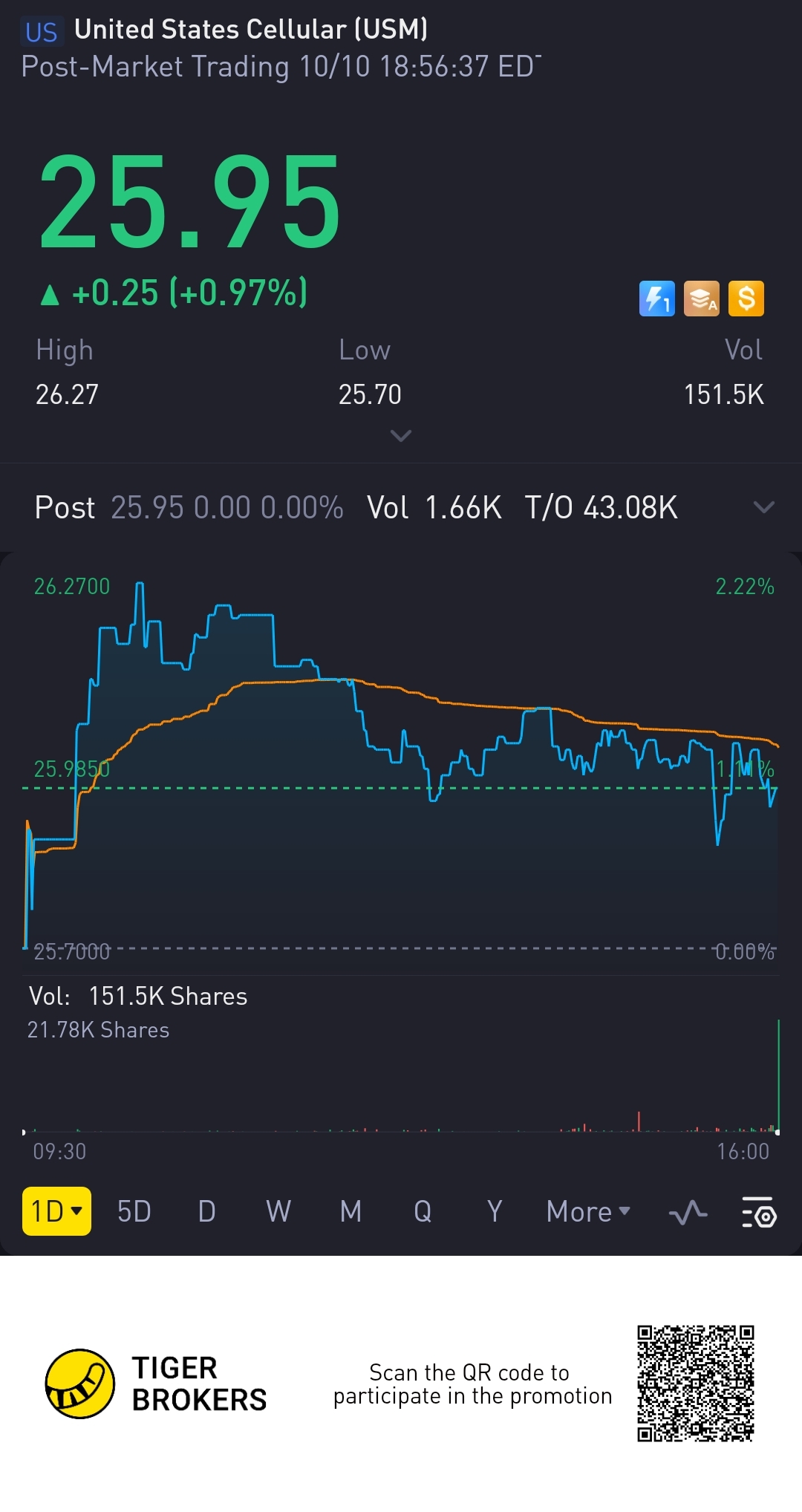The width and height of the screenshot is (802, 1512).
Task: Switch to the 5D chart
Action: pos(134,1211)
